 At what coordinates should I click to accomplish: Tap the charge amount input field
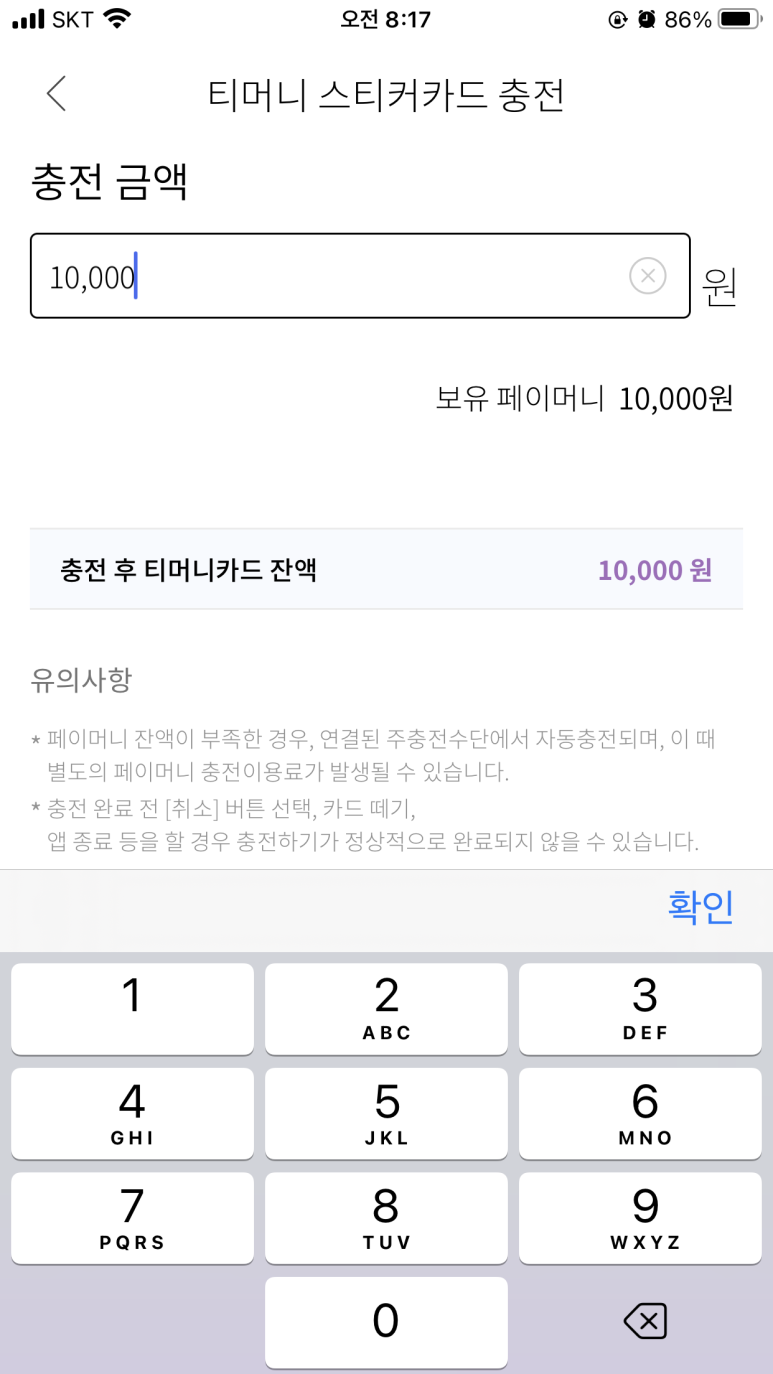pos(360,276)
